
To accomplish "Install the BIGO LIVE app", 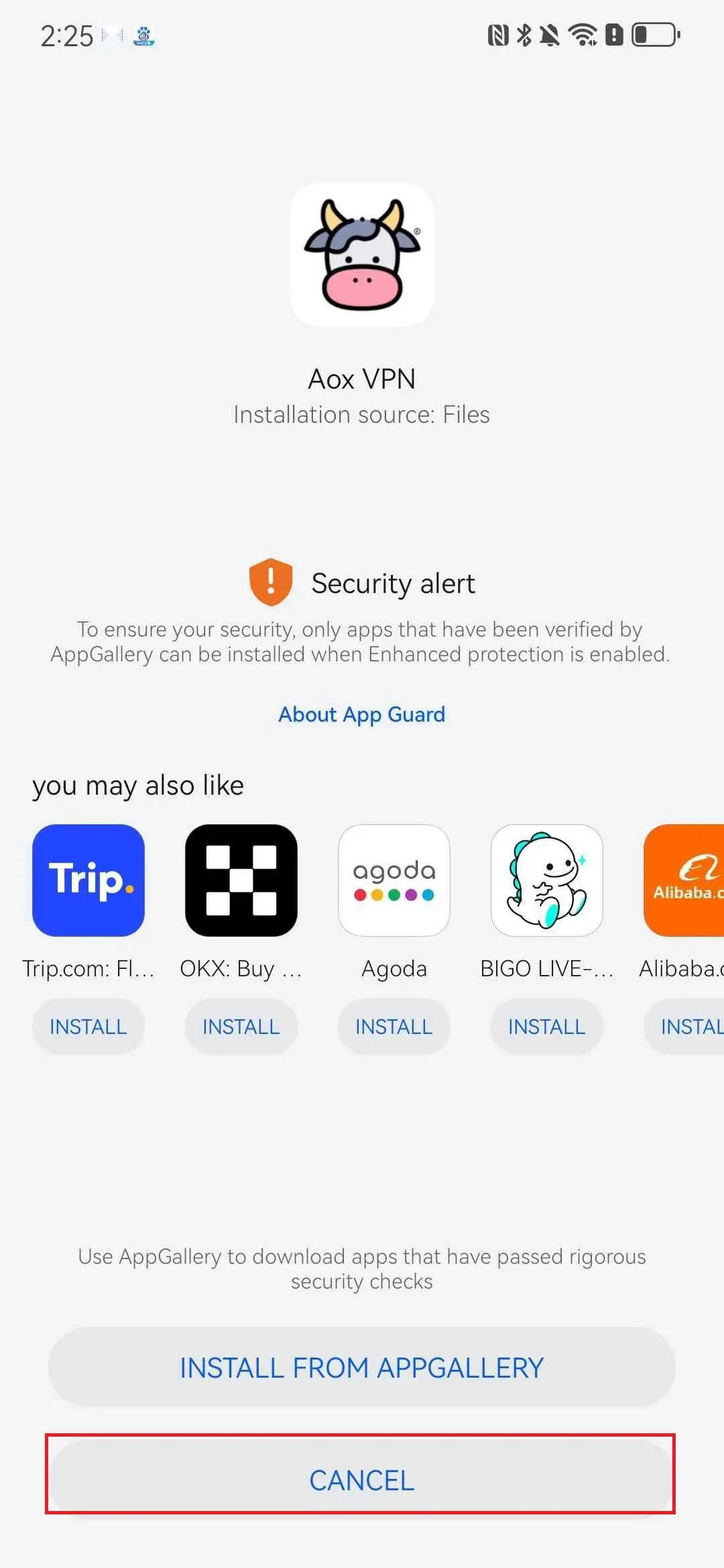I will click(547, 1027).
